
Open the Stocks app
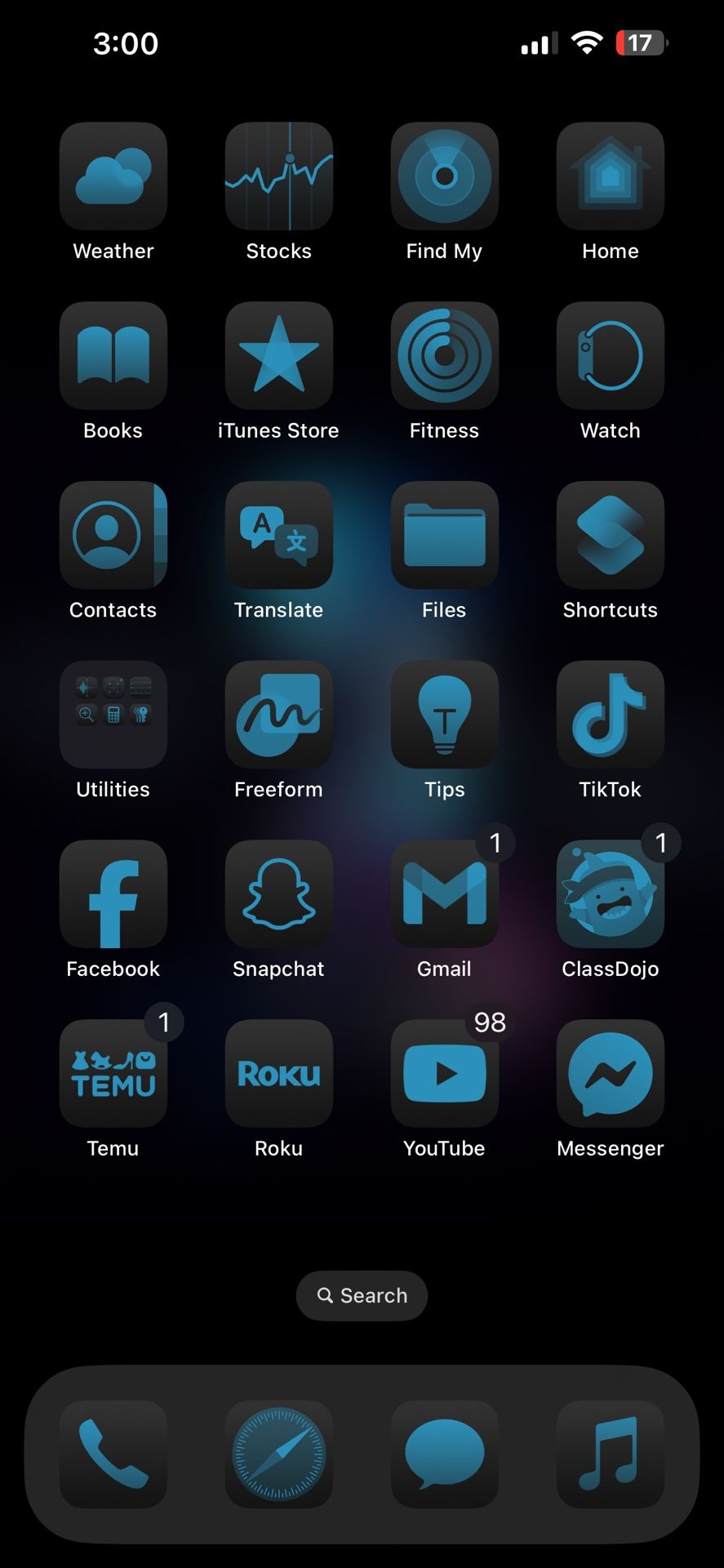[278, 176]
